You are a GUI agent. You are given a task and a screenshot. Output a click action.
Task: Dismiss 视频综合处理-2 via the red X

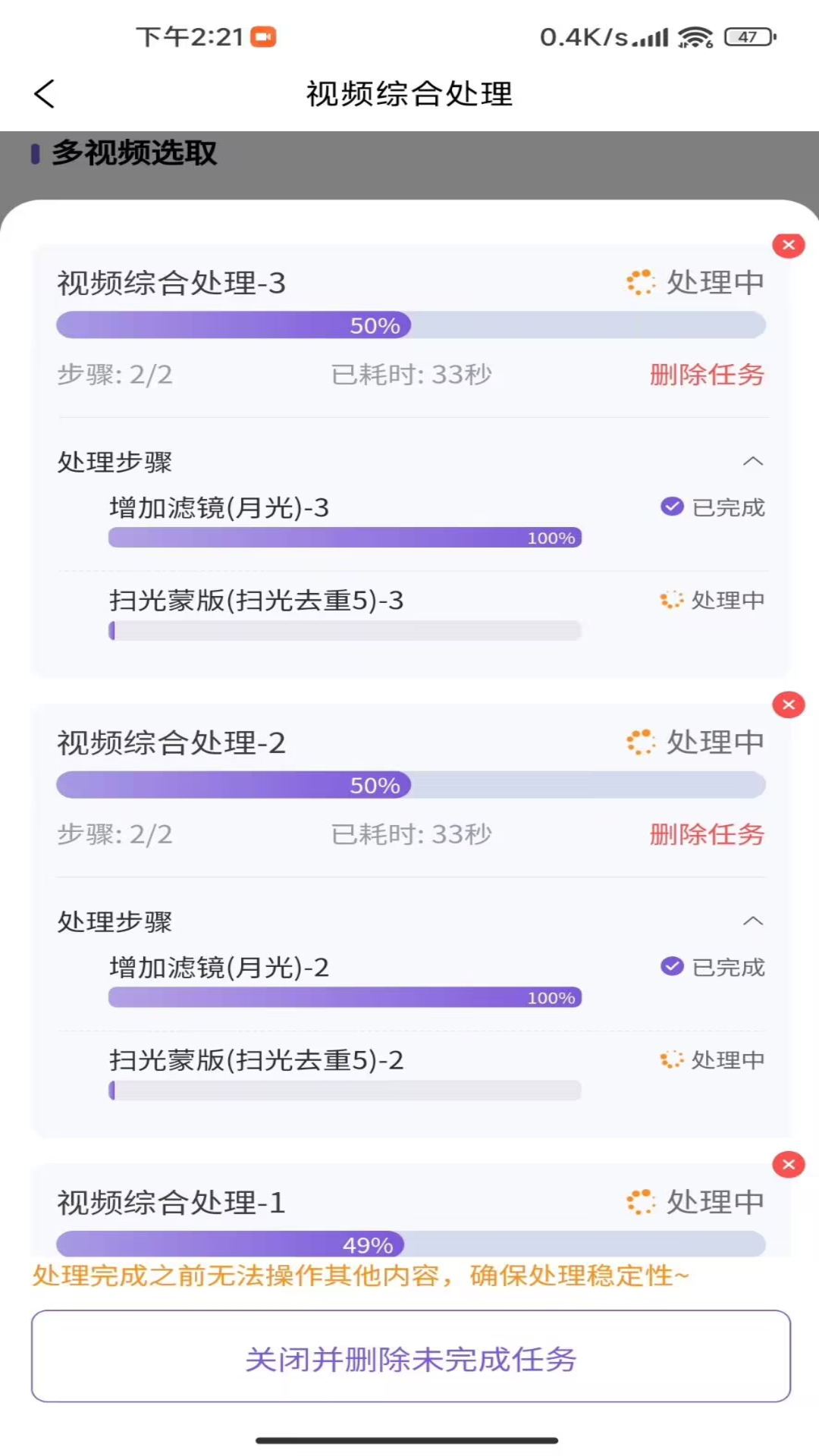pos(789,704)
